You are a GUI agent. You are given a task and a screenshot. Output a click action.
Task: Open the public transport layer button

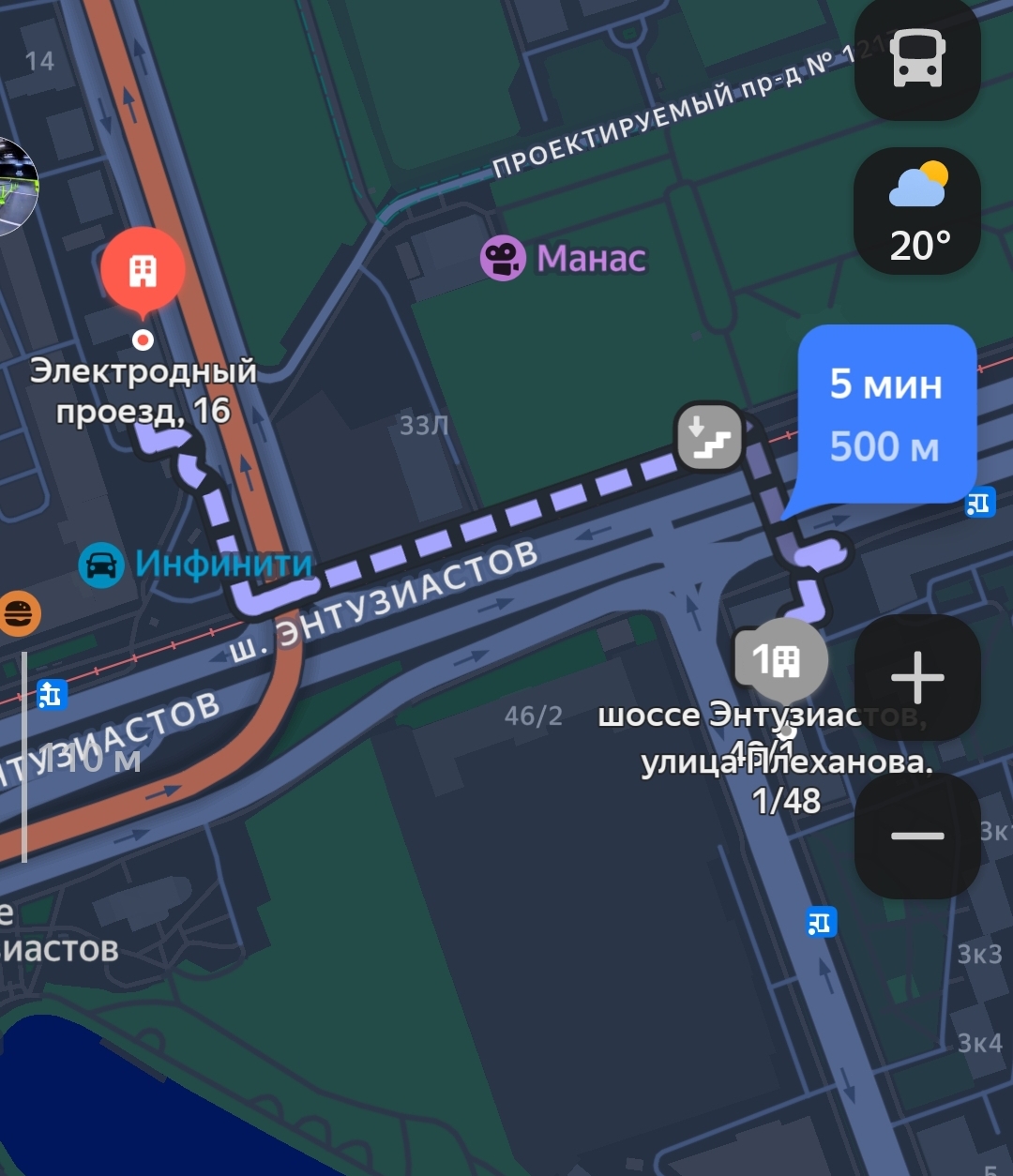(917, 58)
